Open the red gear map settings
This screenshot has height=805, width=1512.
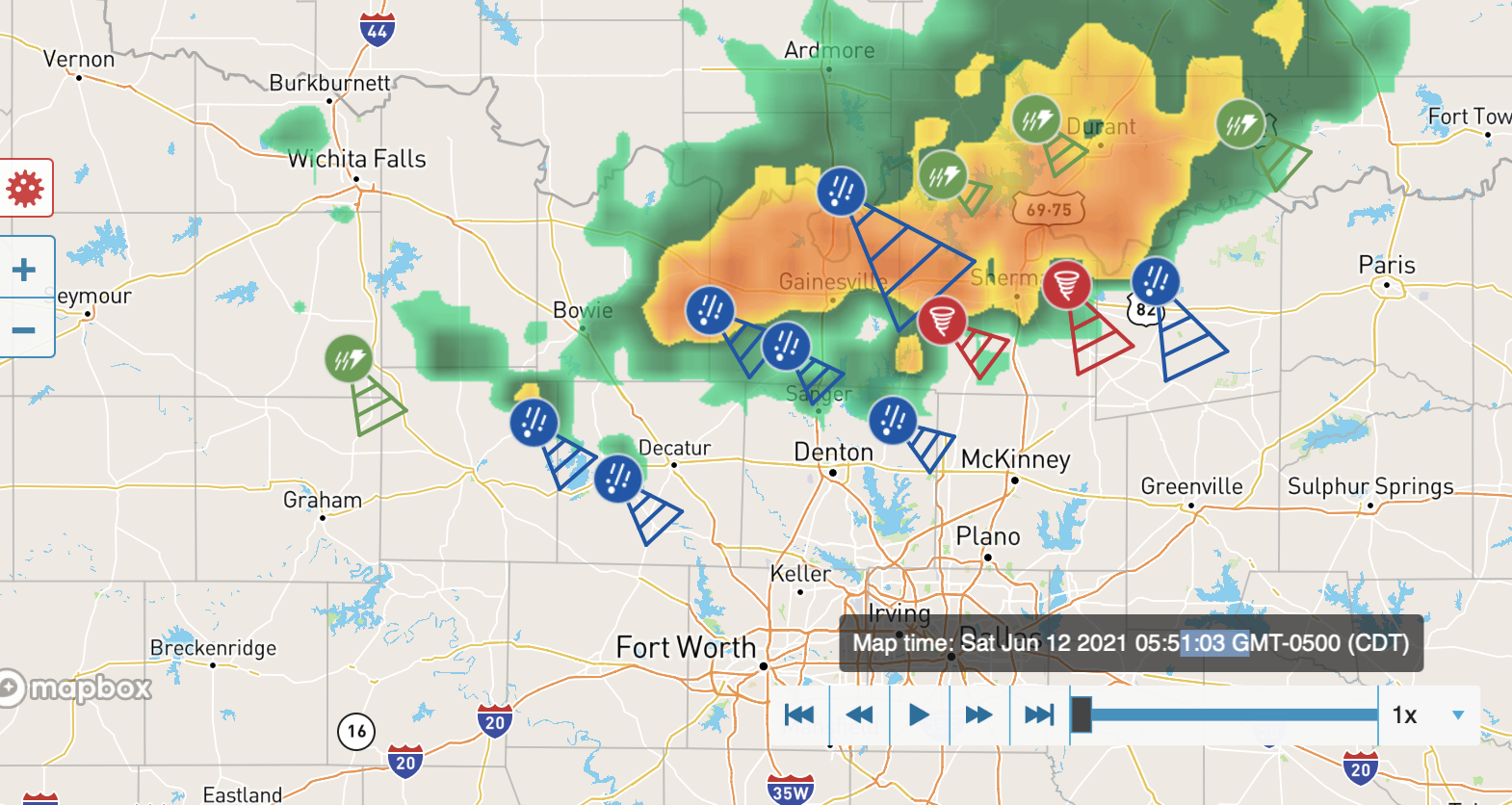[x=25, y=188]
